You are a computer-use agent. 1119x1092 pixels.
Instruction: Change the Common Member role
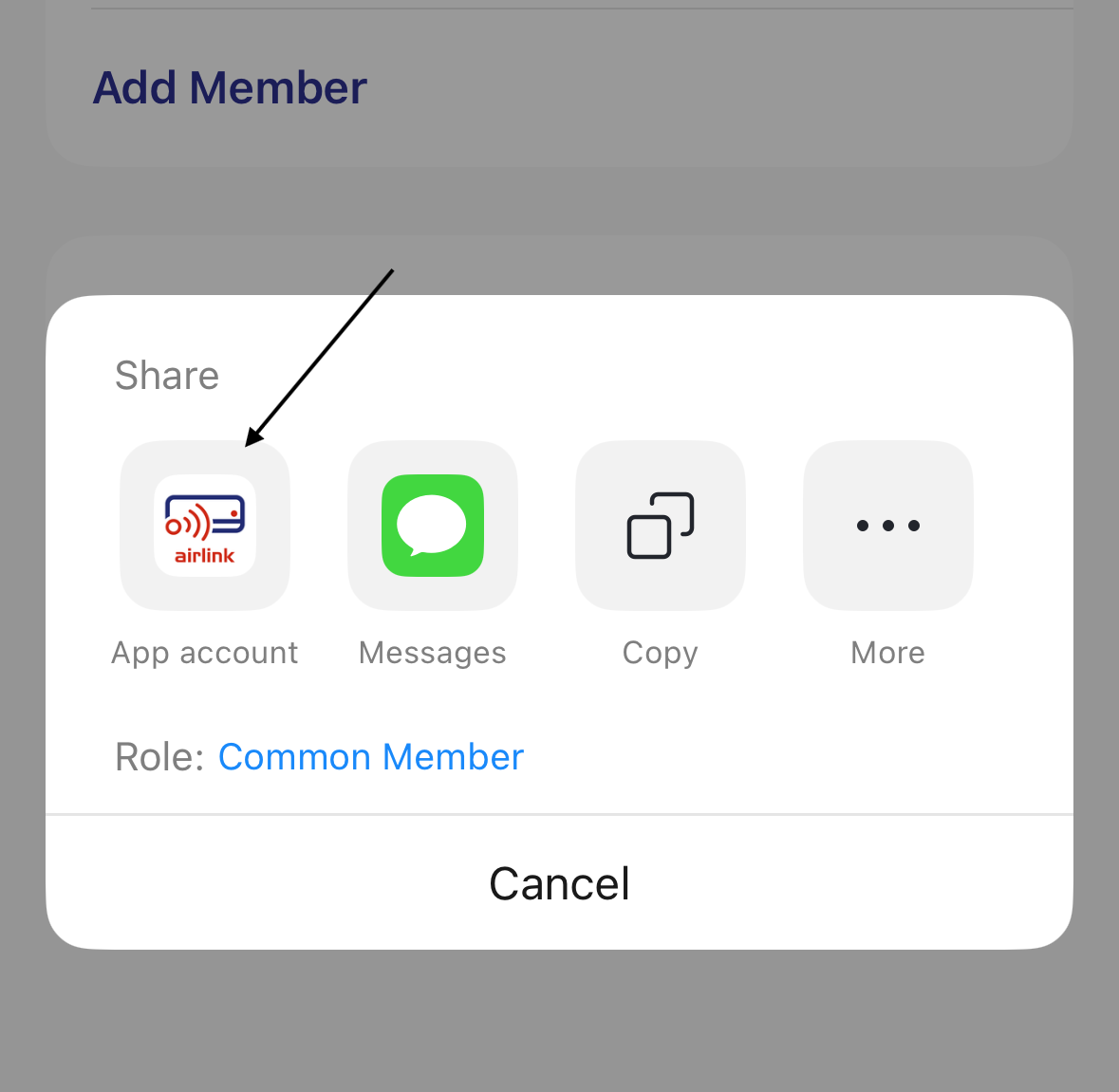tap(370, 757)
